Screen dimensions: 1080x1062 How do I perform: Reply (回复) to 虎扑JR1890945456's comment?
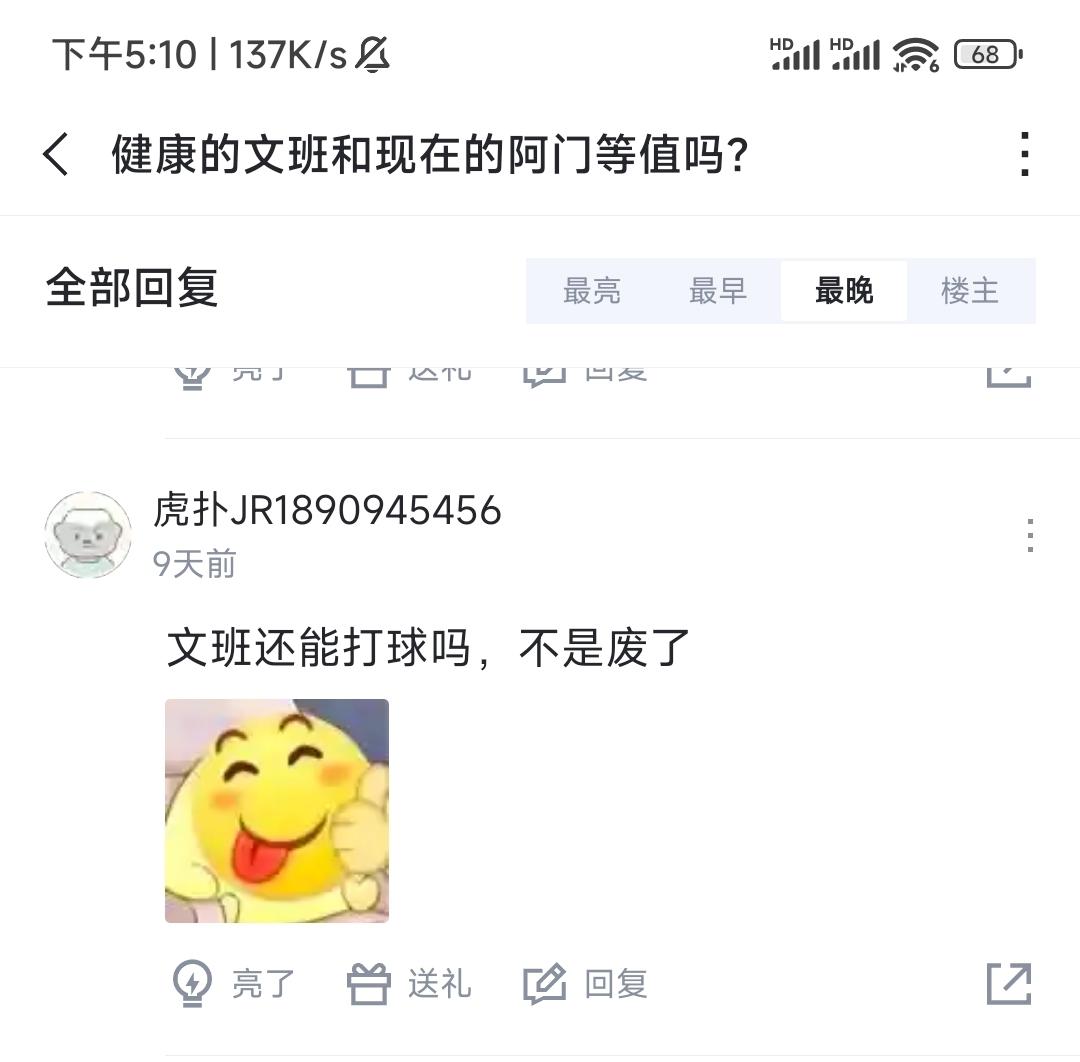click(587, 984)
